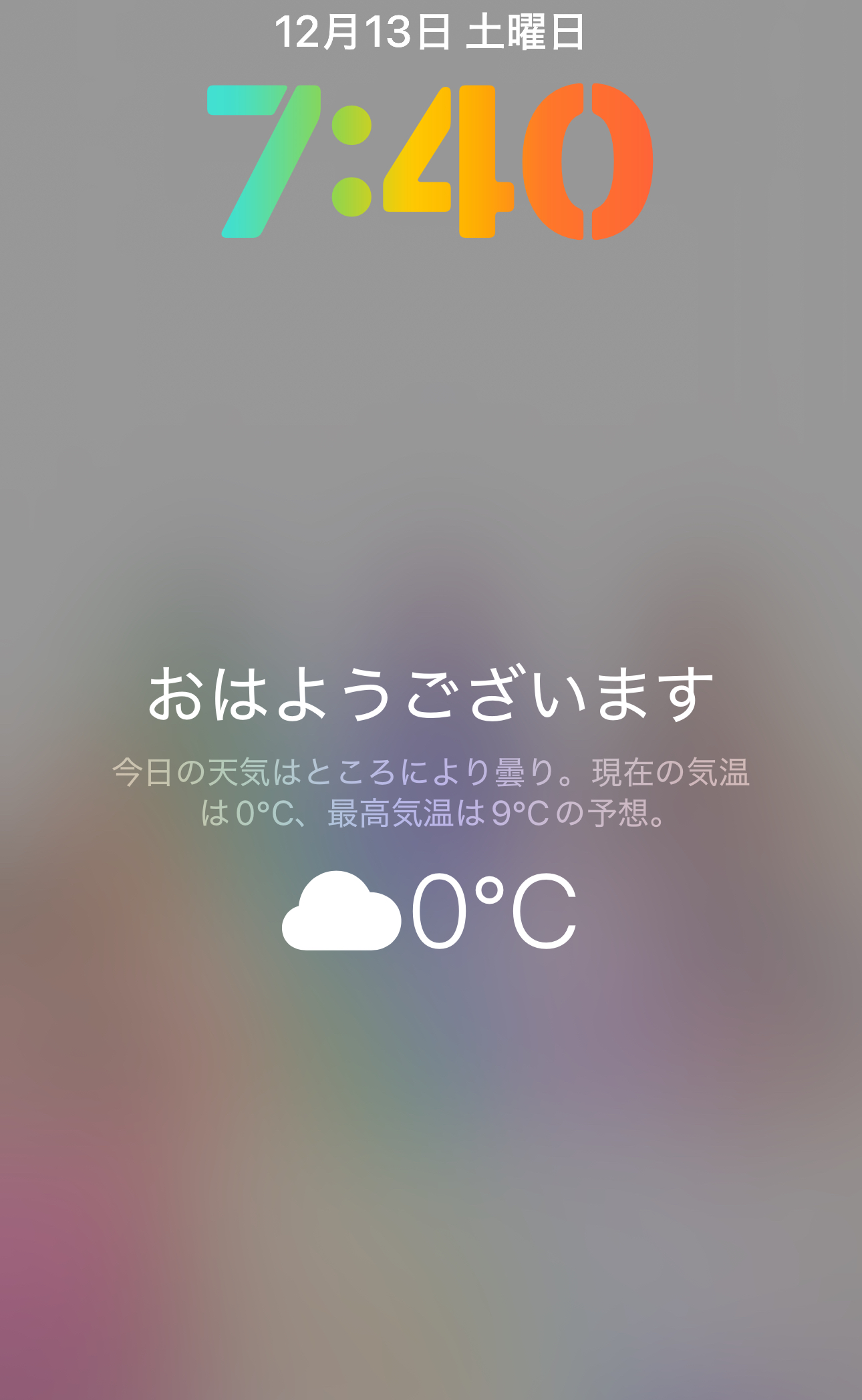Open the 0°C cloudy weather summary
Image resolution: width=862 pixels, height=1400 pixels.
430,910
